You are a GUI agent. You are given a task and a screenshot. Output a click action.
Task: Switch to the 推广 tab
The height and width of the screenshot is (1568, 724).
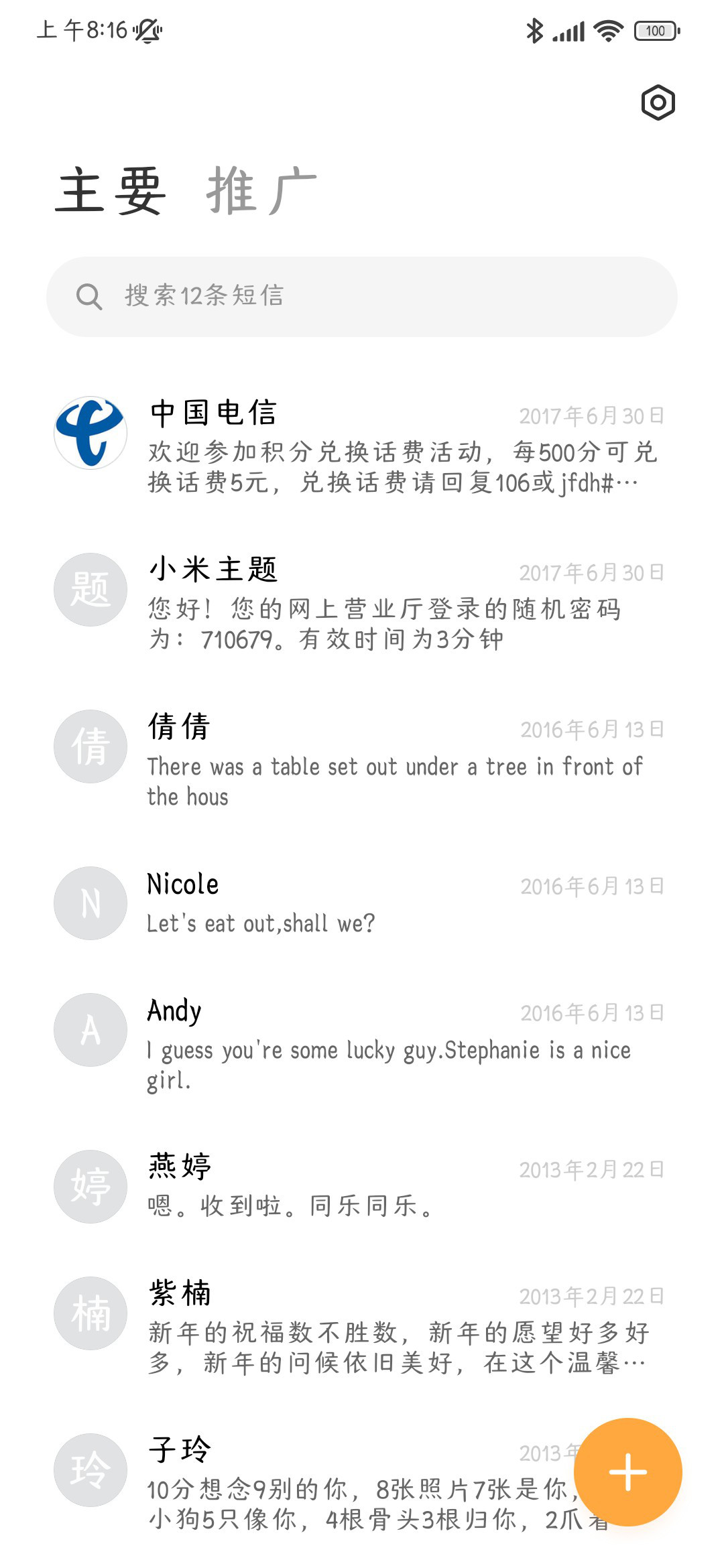(262, 192)
